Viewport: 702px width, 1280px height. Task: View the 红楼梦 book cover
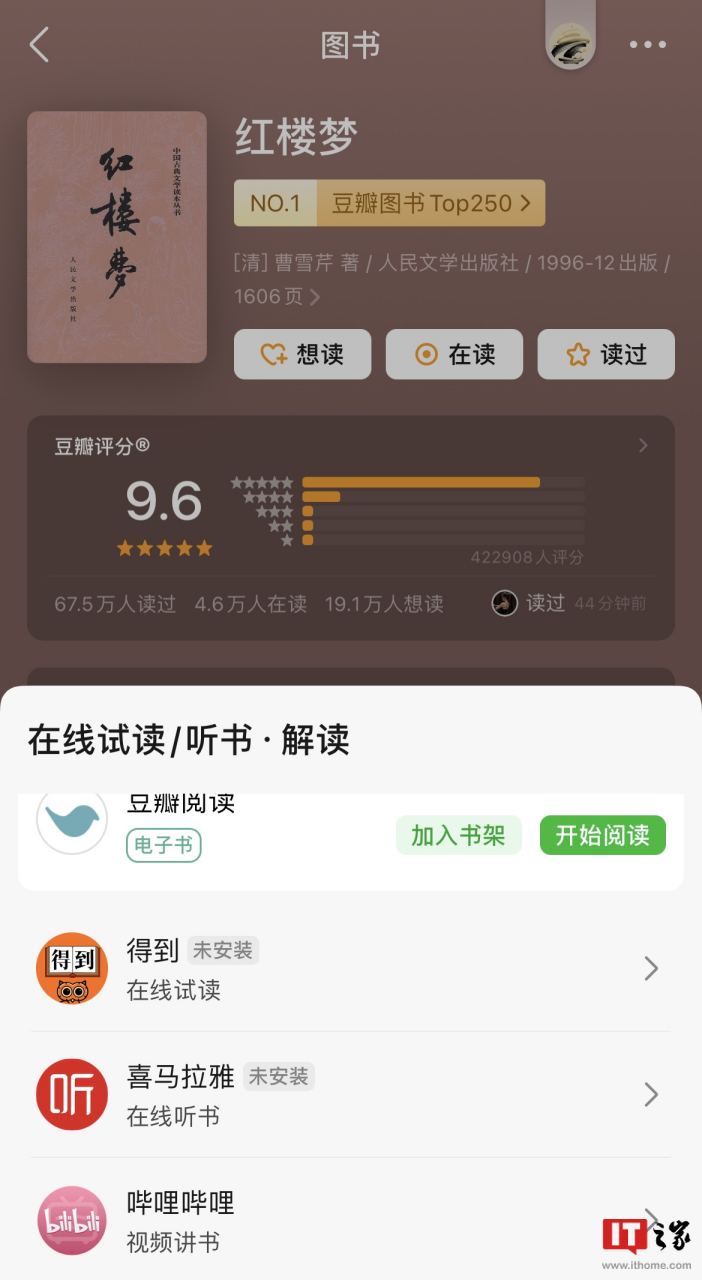coord(117,236)
